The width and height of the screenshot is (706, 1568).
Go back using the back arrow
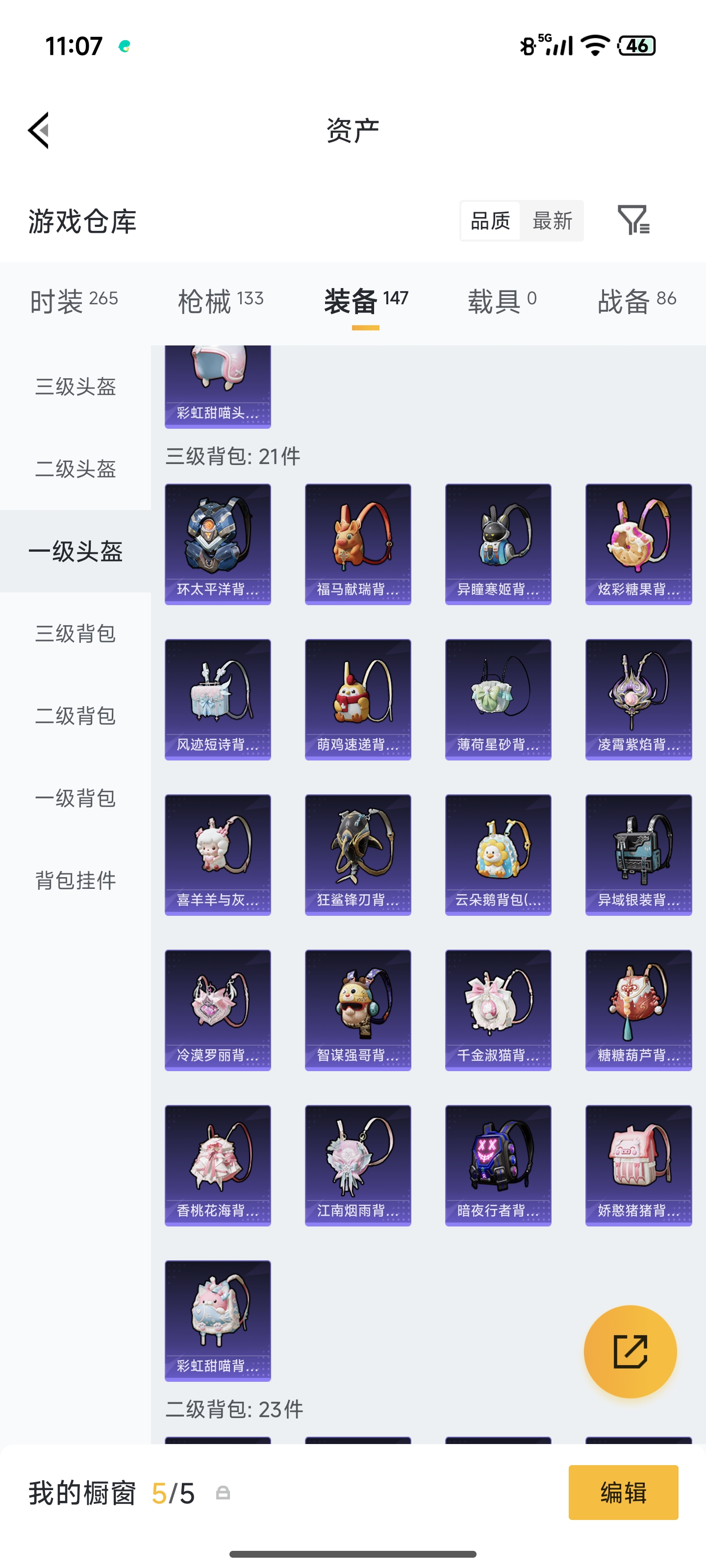tap(38, 130)
